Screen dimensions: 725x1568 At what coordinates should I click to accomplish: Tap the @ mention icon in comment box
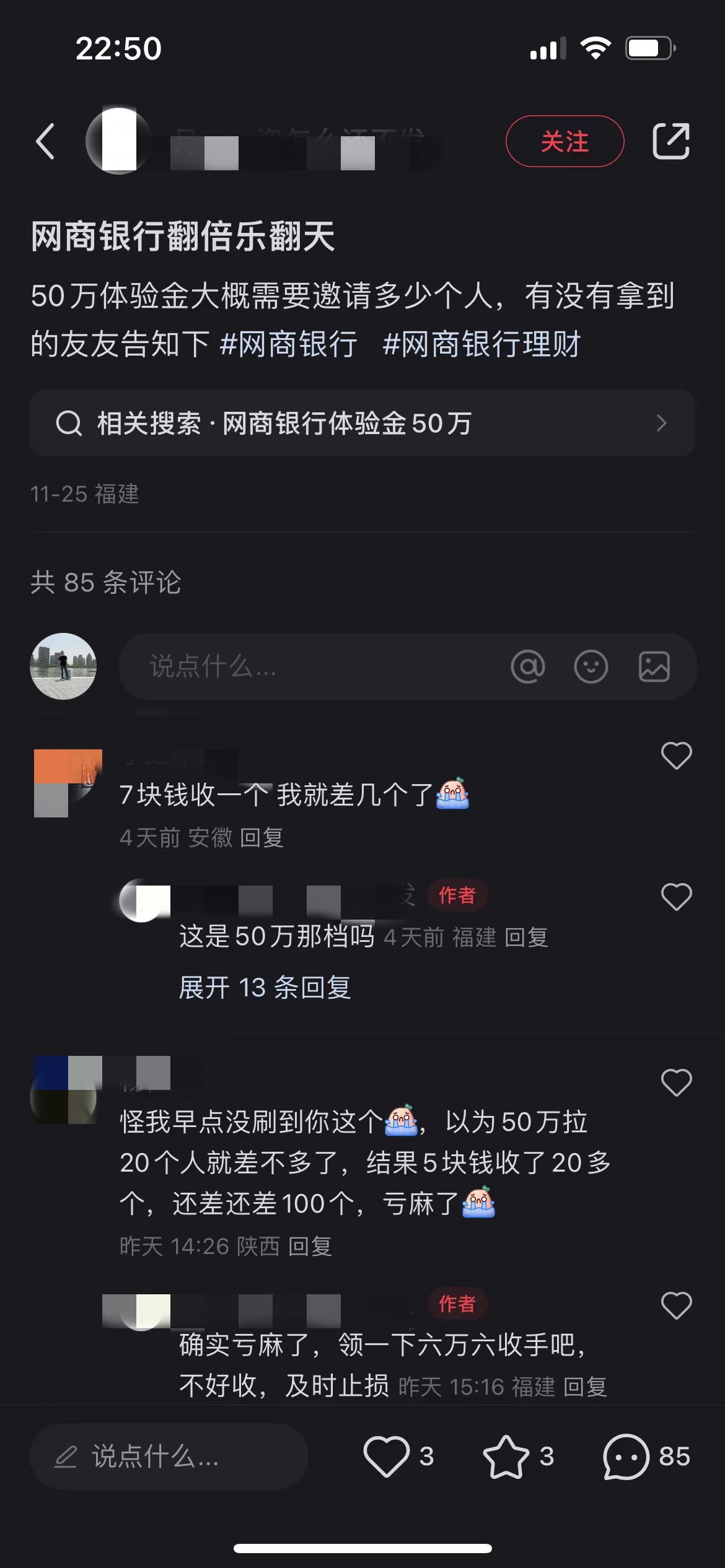[x=527, y=667]
